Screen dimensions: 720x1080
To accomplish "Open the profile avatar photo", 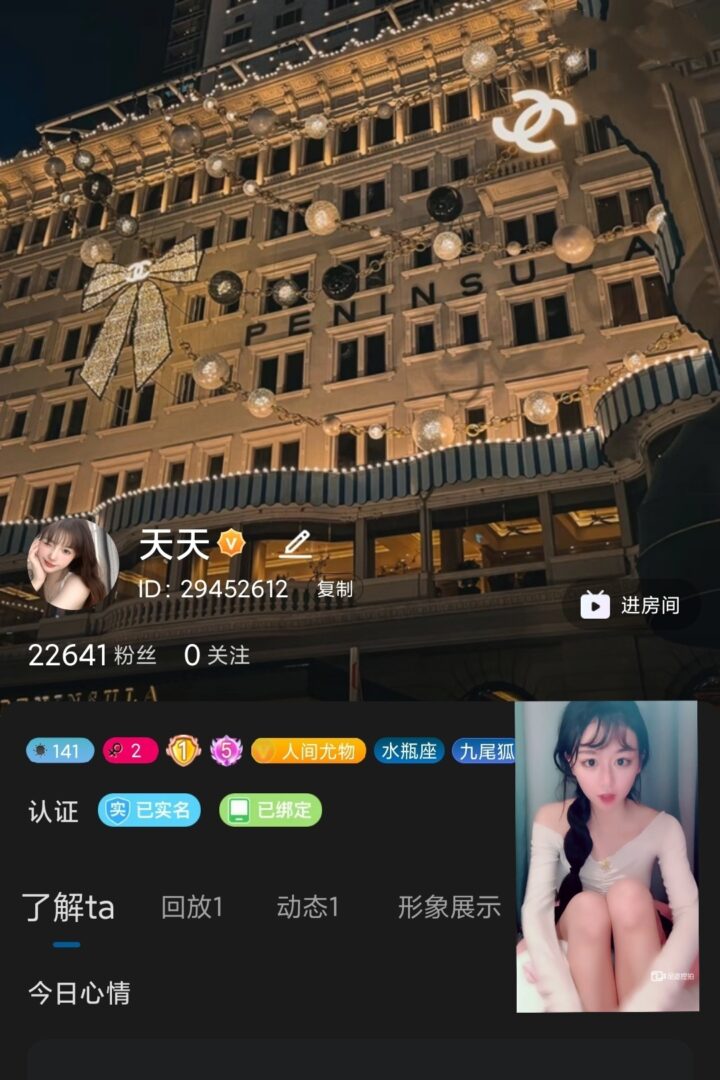I will coord(73,564).
